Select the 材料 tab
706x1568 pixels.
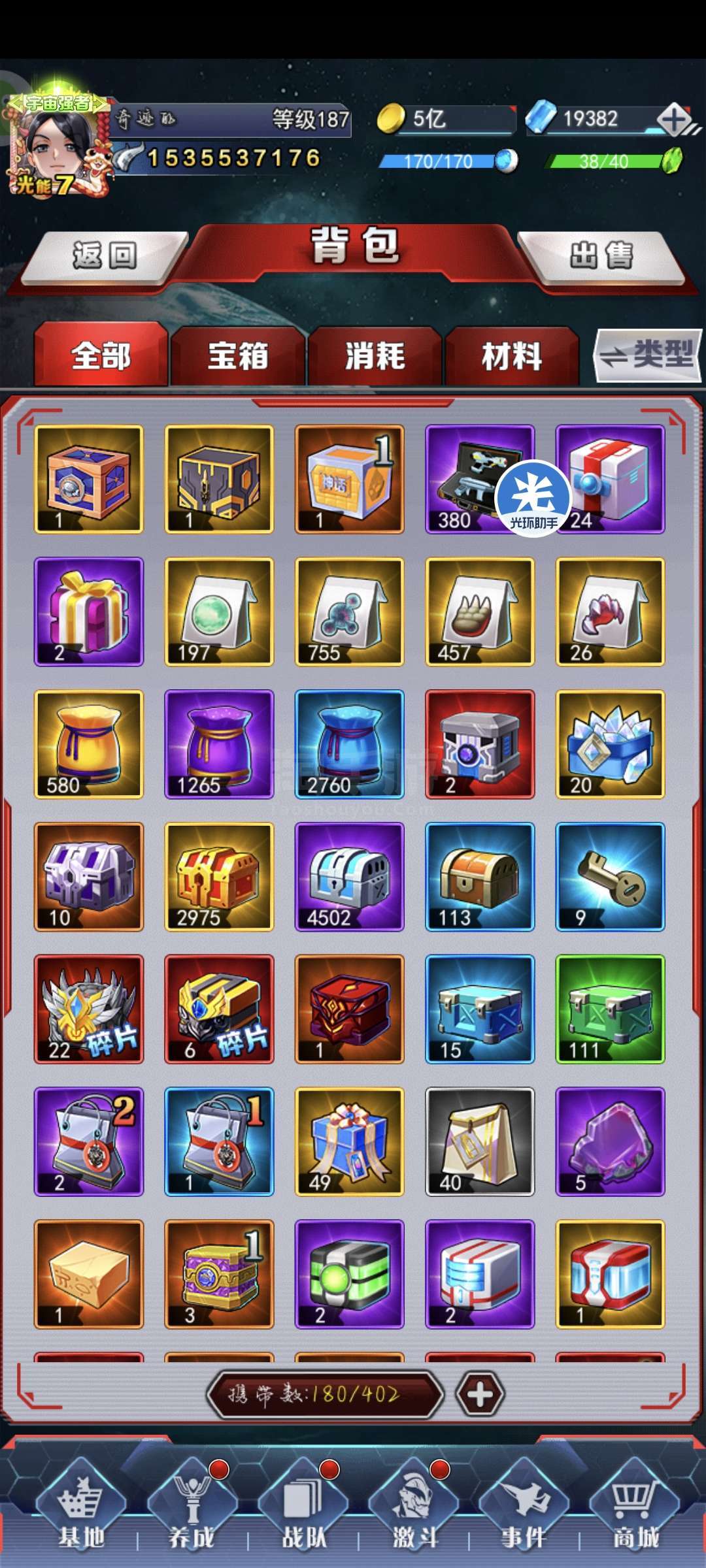pyautogui.click(x=512, y=357)
